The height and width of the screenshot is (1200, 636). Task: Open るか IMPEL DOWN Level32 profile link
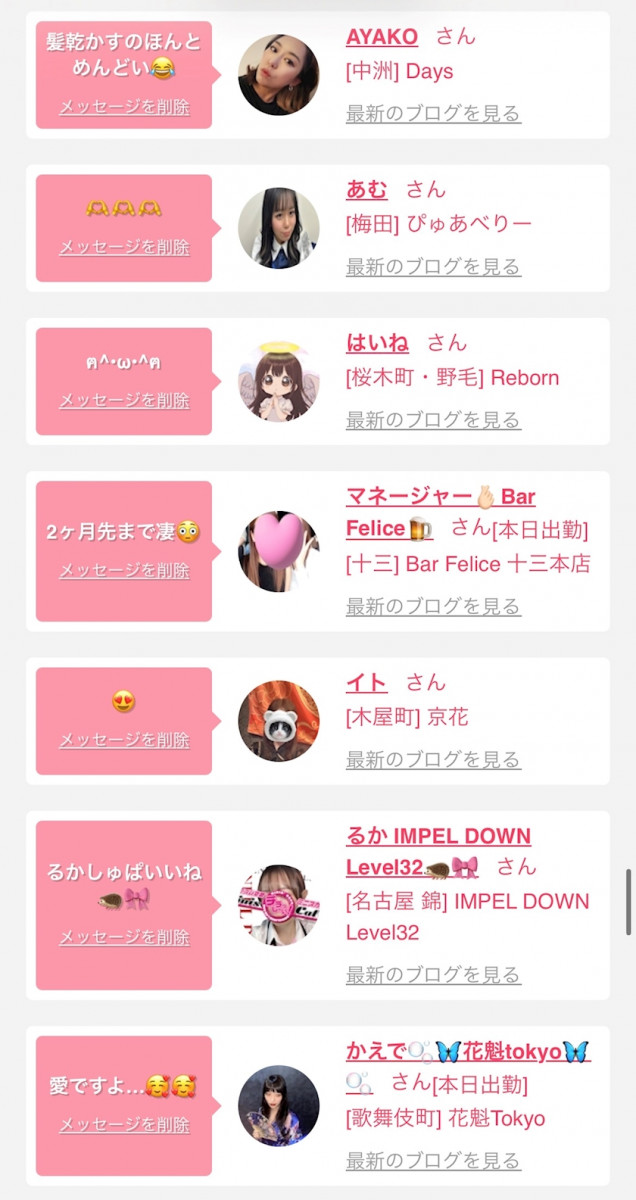pyautogui.click(x=438, y=837)
